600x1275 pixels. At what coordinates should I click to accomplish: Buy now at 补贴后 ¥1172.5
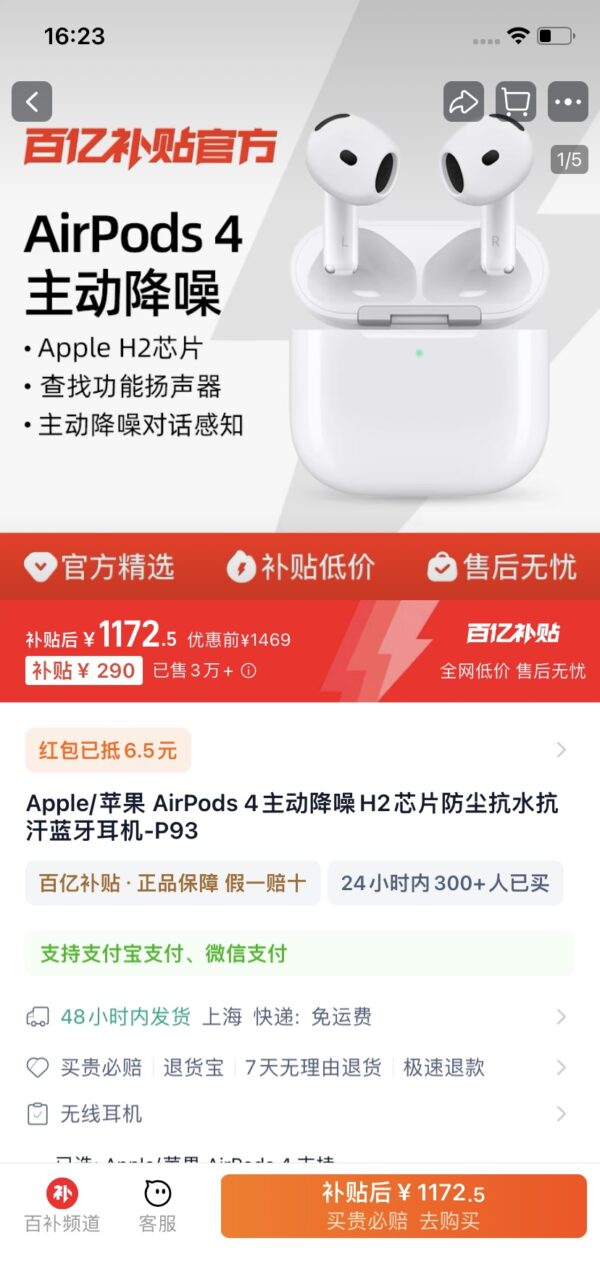pos(403,1205)
